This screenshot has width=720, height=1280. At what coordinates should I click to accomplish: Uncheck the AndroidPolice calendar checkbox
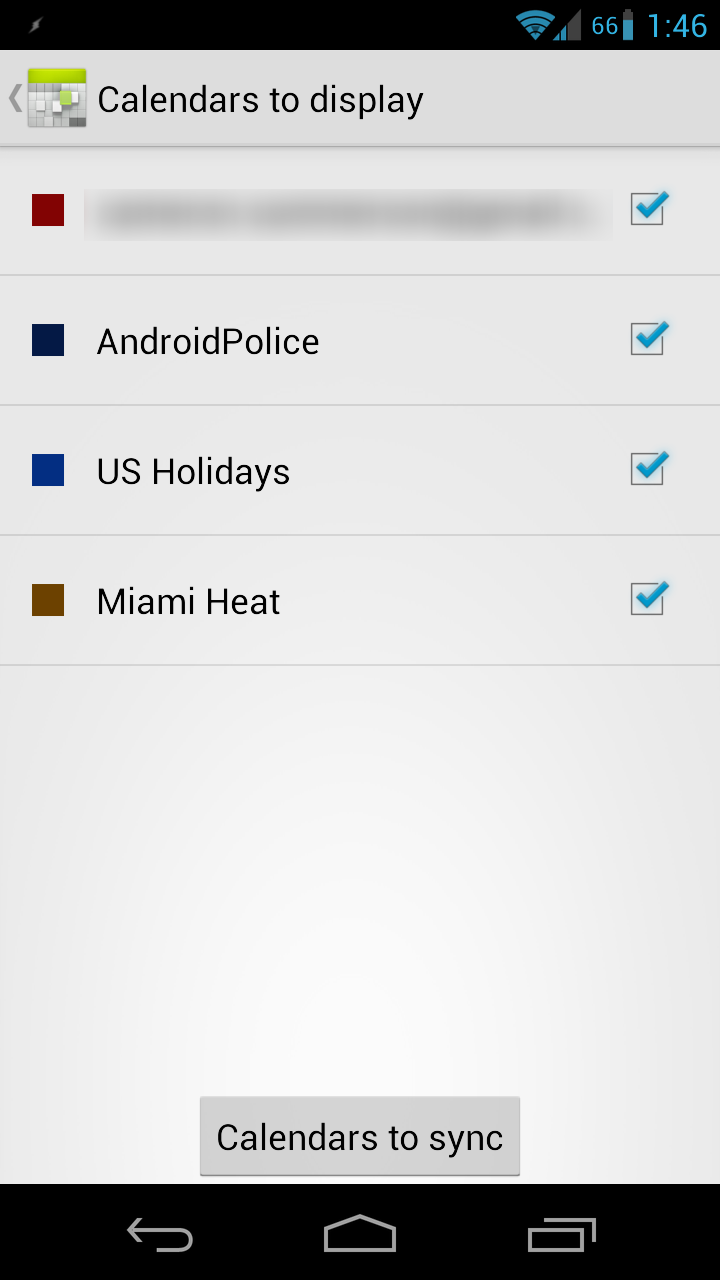pyautogui.click(x=647, y=340)
